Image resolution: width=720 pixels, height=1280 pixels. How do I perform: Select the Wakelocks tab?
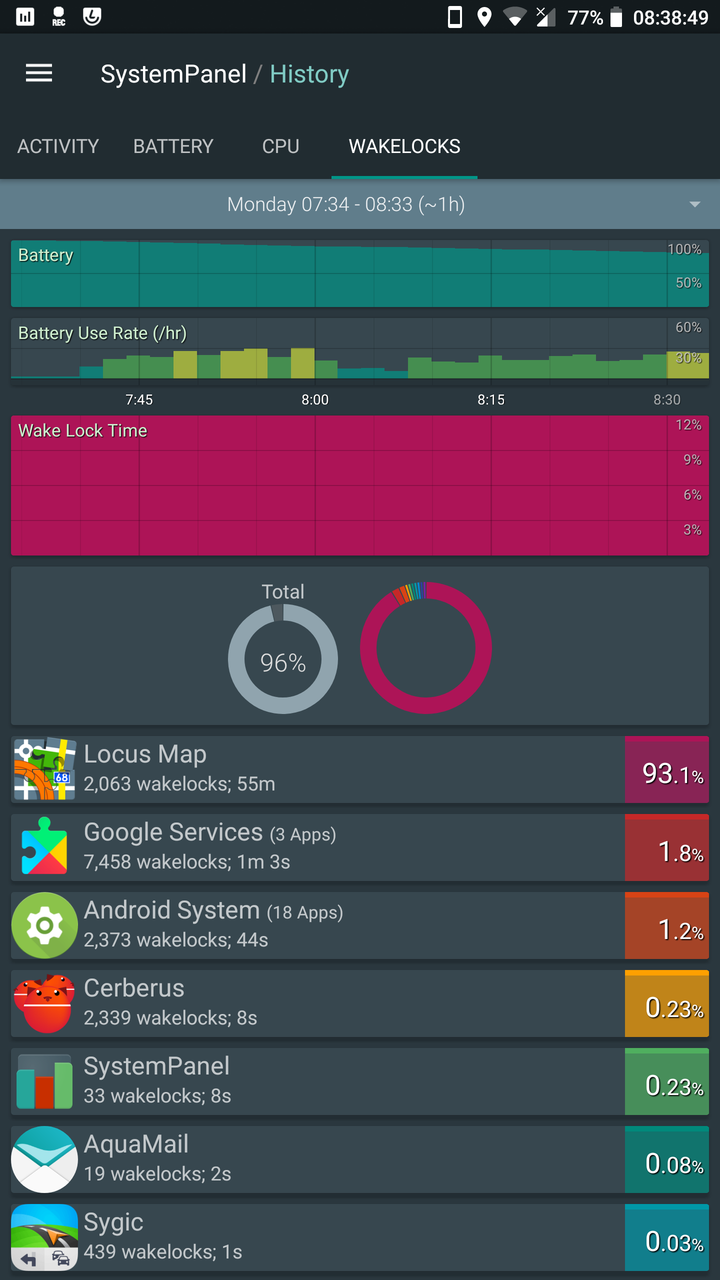click(404, 146)
